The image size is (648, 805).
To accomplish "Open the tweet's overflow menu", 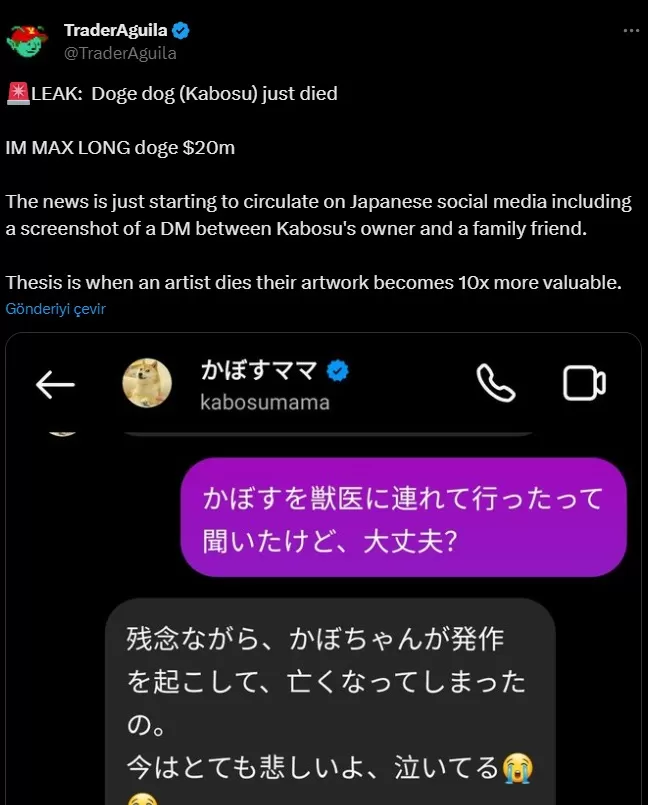I will (630, 30).
